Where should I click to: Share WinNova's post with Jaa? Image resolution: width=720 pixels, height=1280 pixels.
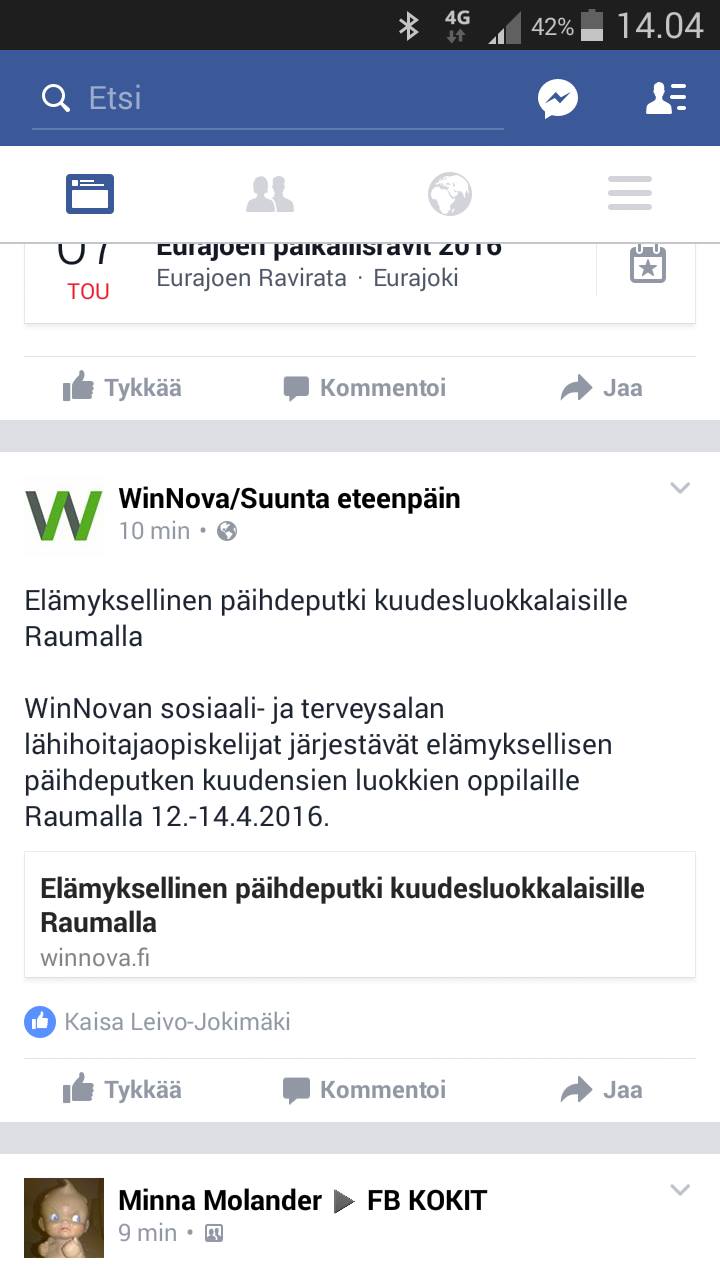(x=601, y=1090)
